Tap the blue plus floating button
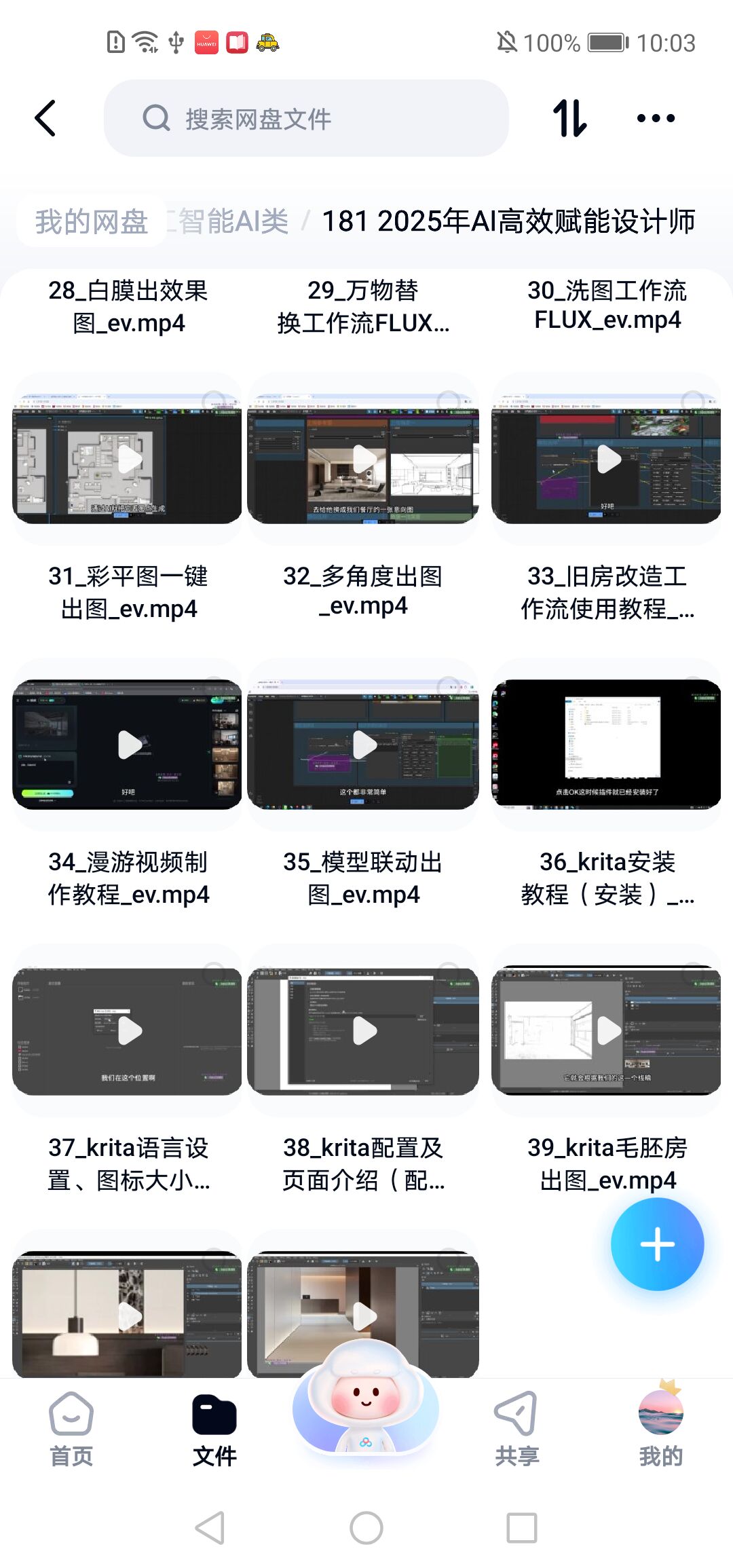The image size is (733, 1568). tap(657, 1244)
